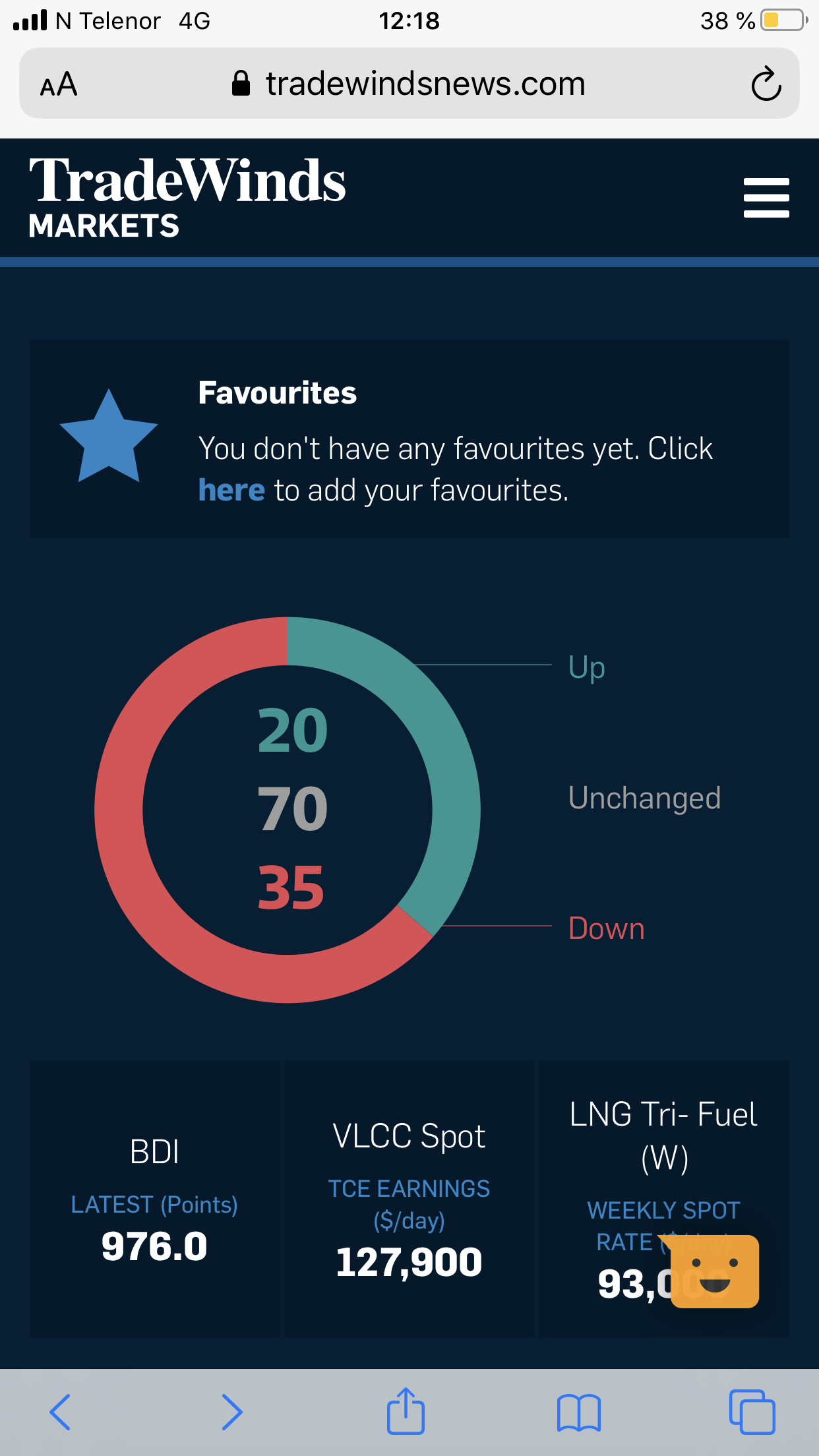
Task: Reload the page in Safari
Action: point(766,84)
